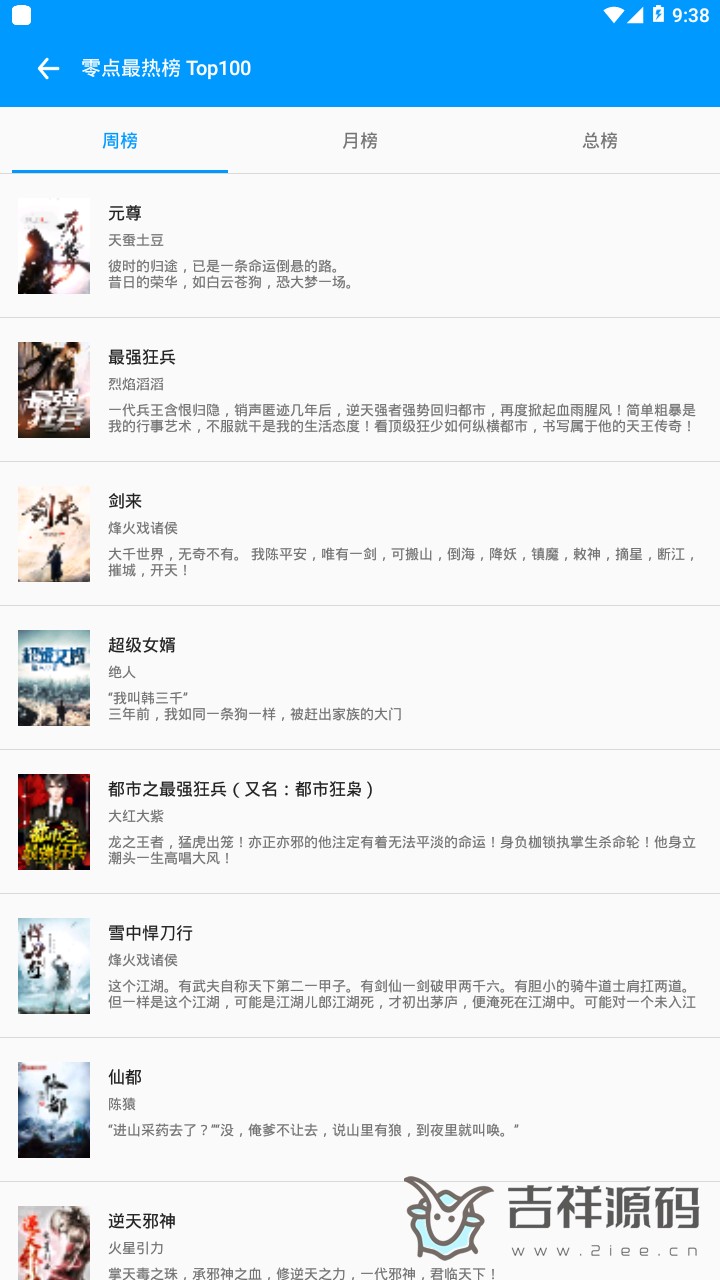
Task: Open the novel 雪中悍刀行
Action: 360,966
